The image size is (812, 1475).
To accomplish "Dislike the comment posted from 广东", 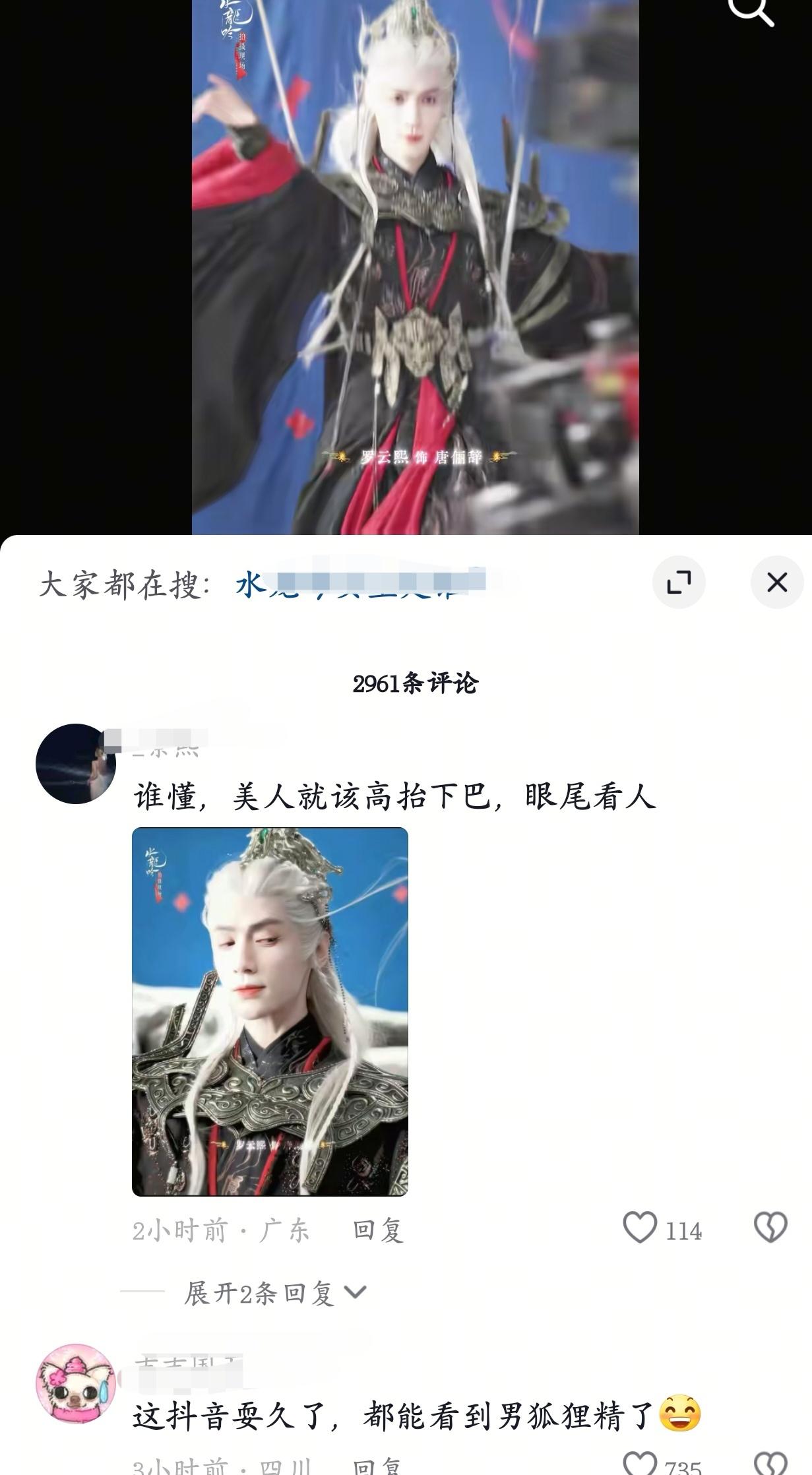I will pyautogui.click(x=770, y=1229).
